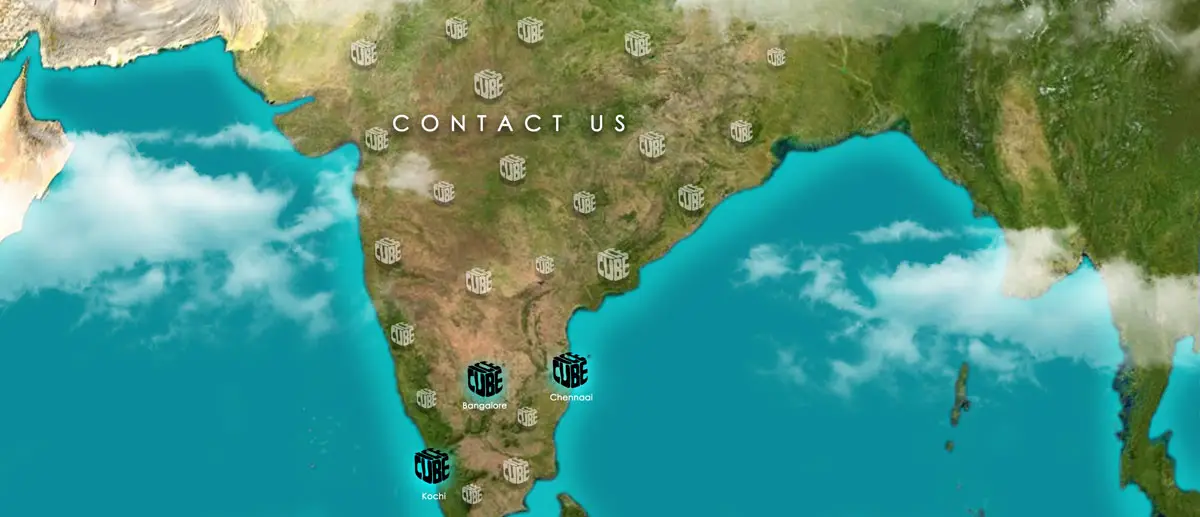Tap the Kochi location marker
This screenshot has height=517, width=1200.
432,467
